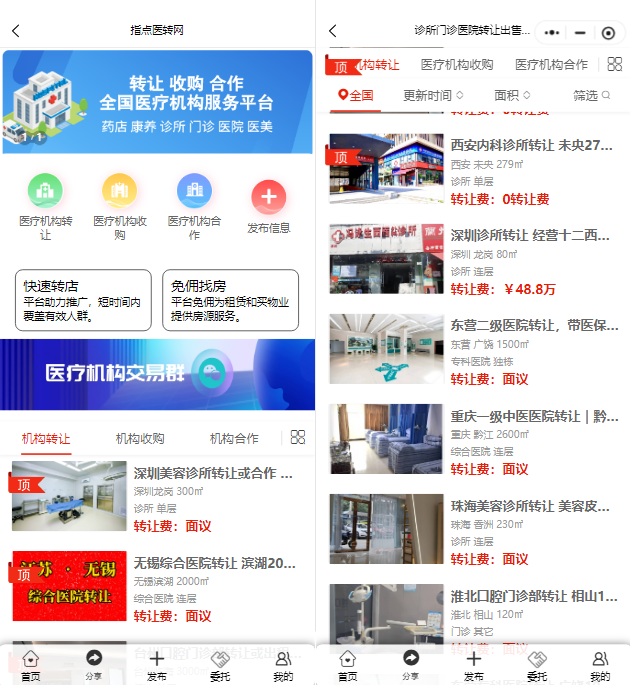The image size is (630, 685).
Task: Select the 药店 康养 诊所 top banner
Action: (157, 102)
